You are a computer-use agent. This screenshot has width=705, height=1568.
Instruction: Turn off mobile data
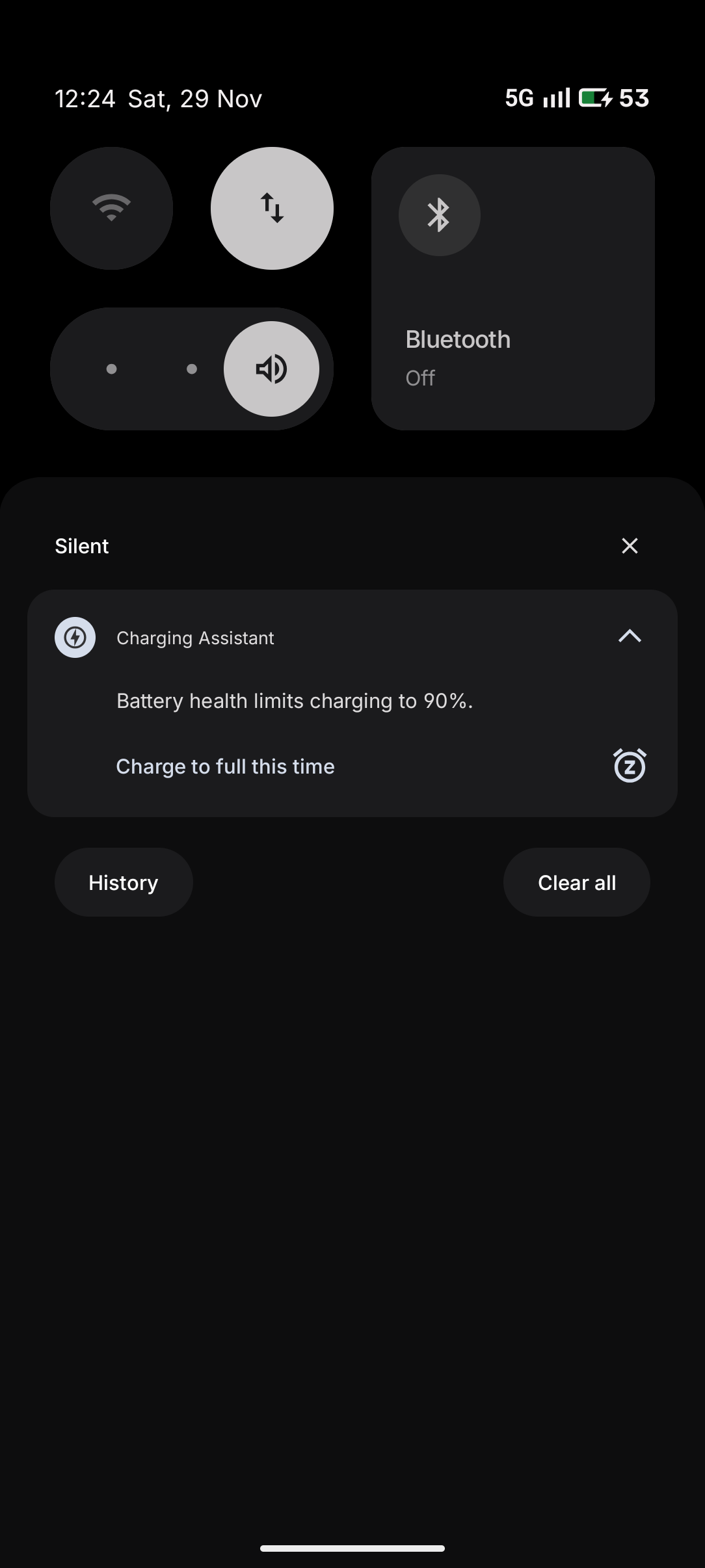[x=272, y=208]
